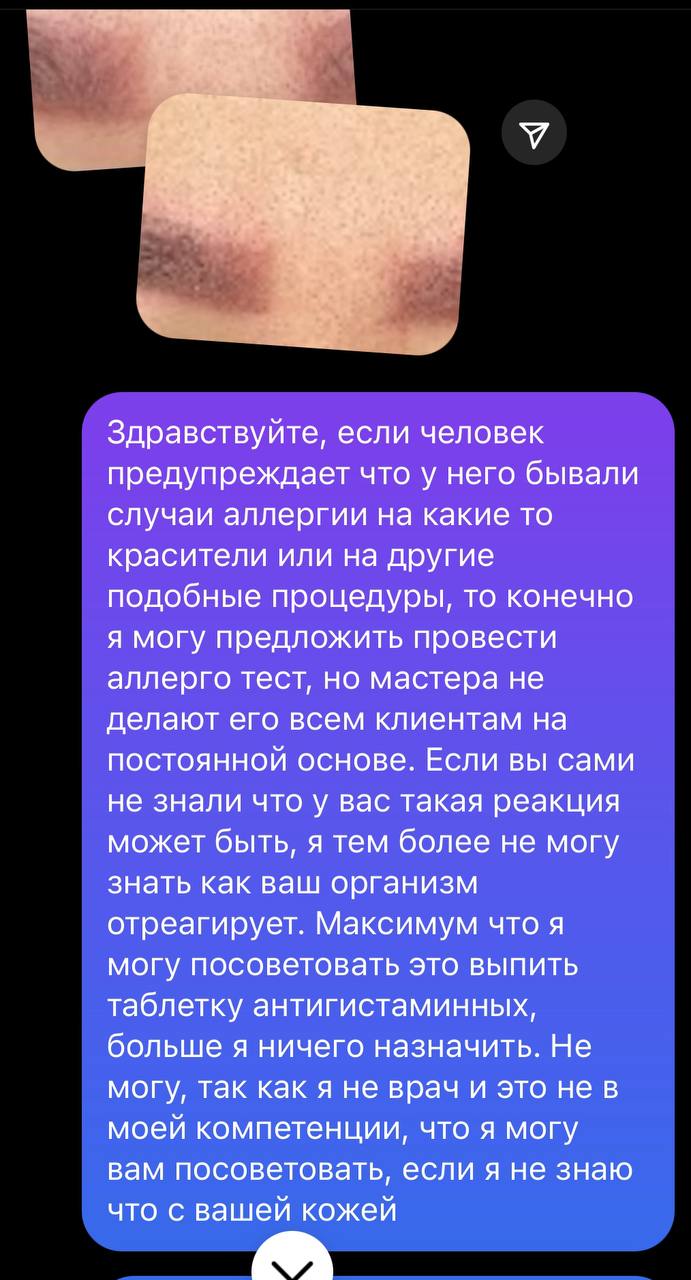This screenshot has width=691, height=1280.
Task: Forward the shared photos with the paper-plane icon
Action: [x=534, y=136]
